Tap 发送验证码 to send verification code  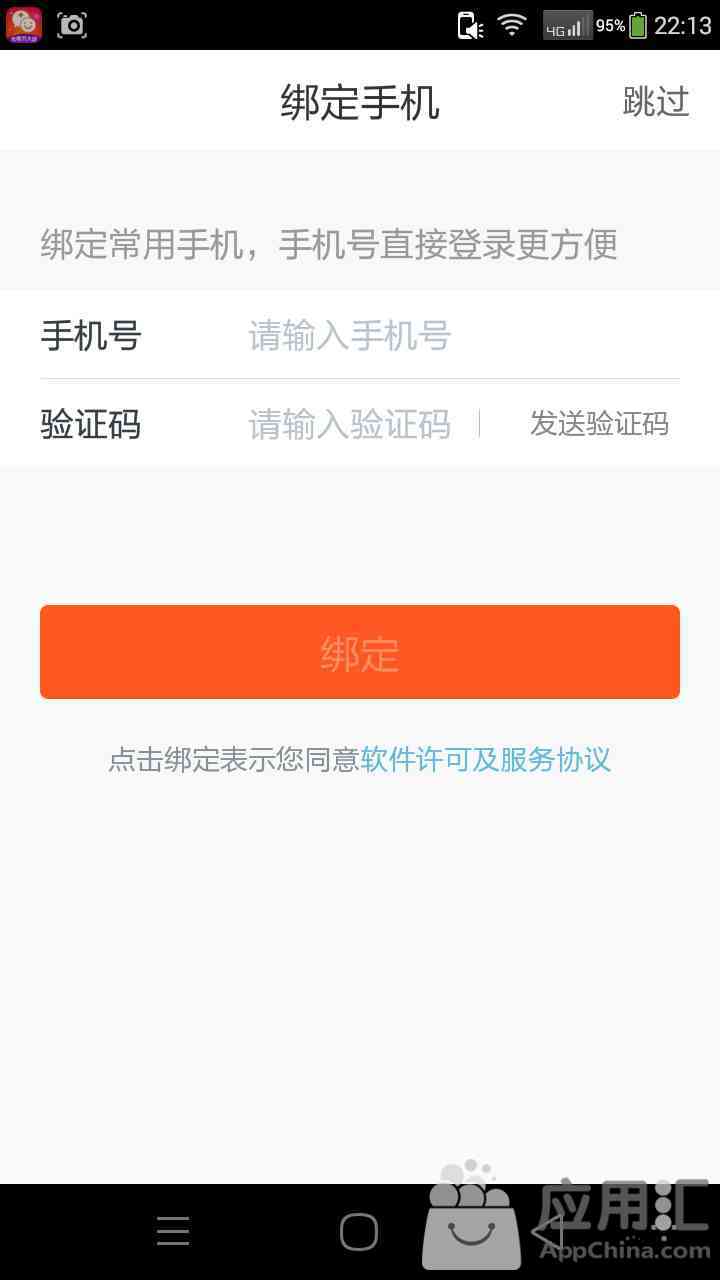point(599,424)
